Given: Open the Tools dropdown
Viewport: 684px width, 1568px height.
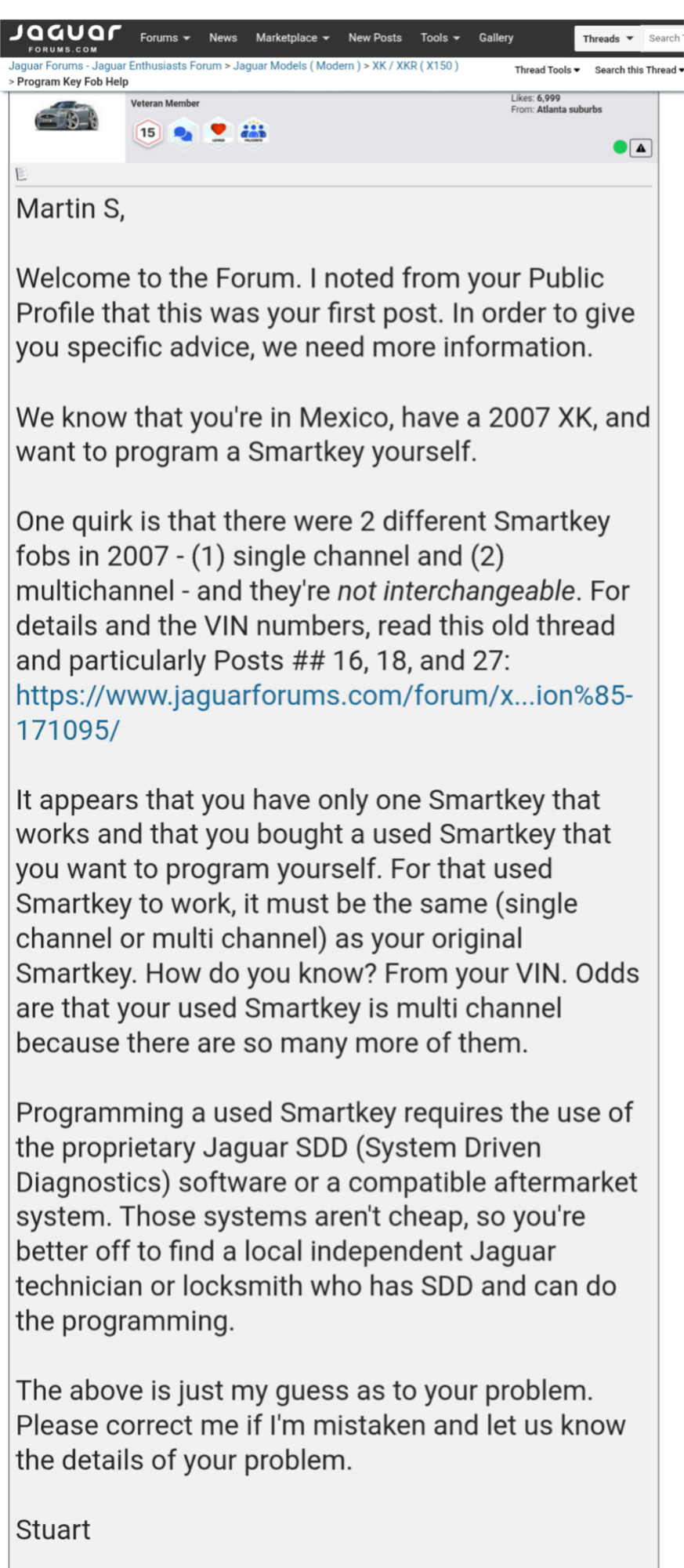Looking at the screenshot, I should [x=440, y=38].
